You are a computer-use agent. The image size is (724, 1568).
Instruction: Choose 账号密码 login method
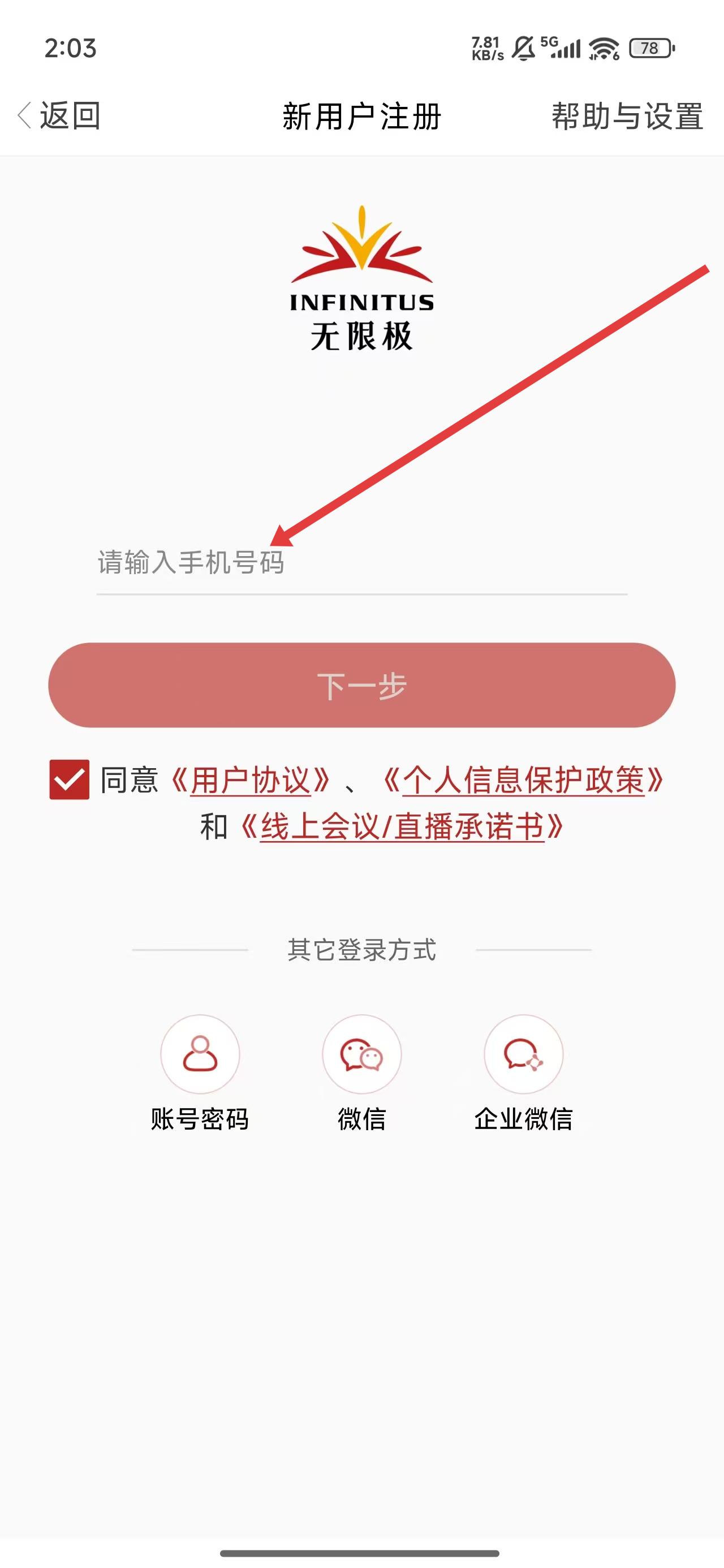click(x=200, y=1054)
